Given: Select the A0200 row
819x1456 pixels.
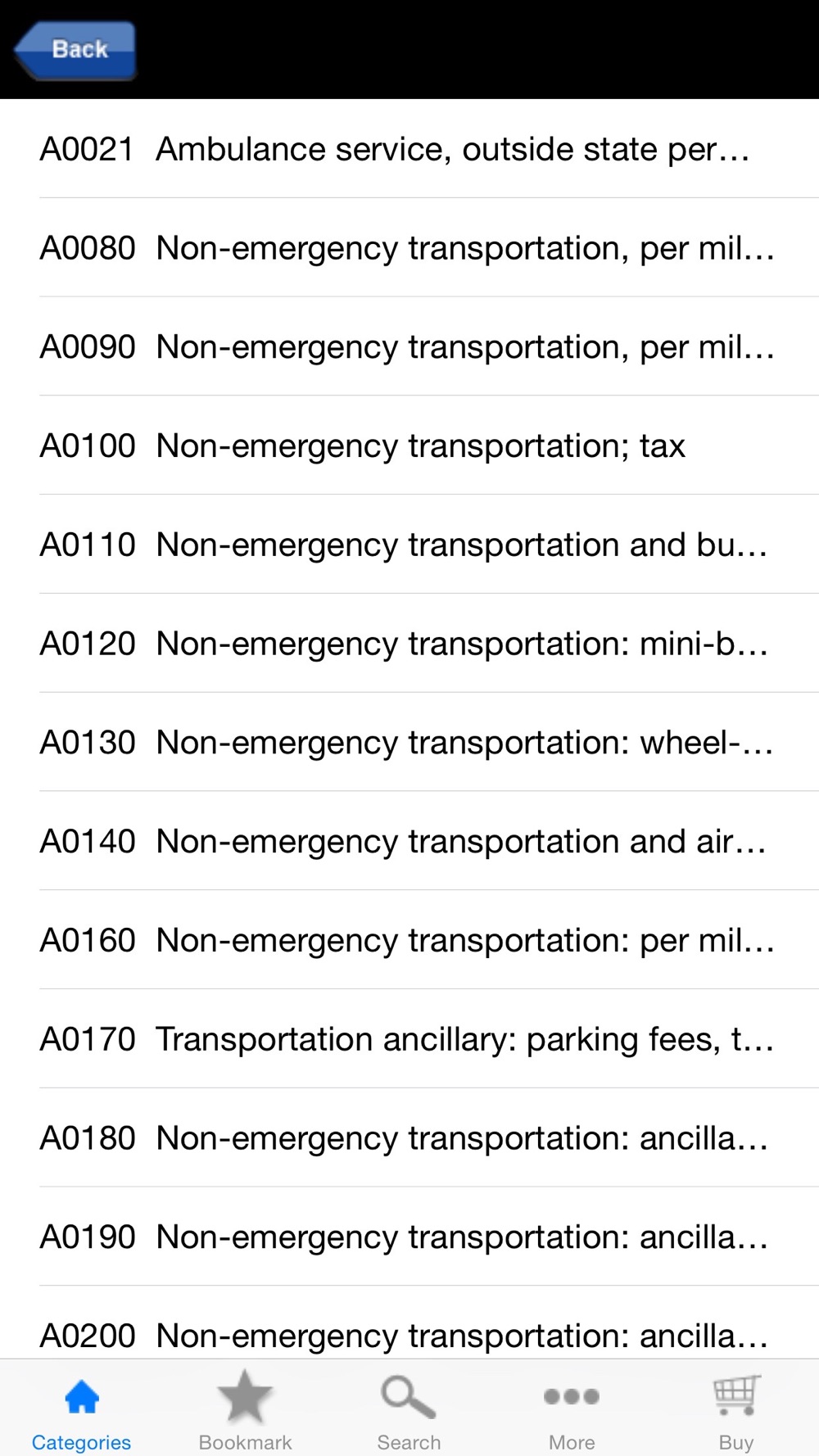Looking at the screenshot, I should [409, 1323].
